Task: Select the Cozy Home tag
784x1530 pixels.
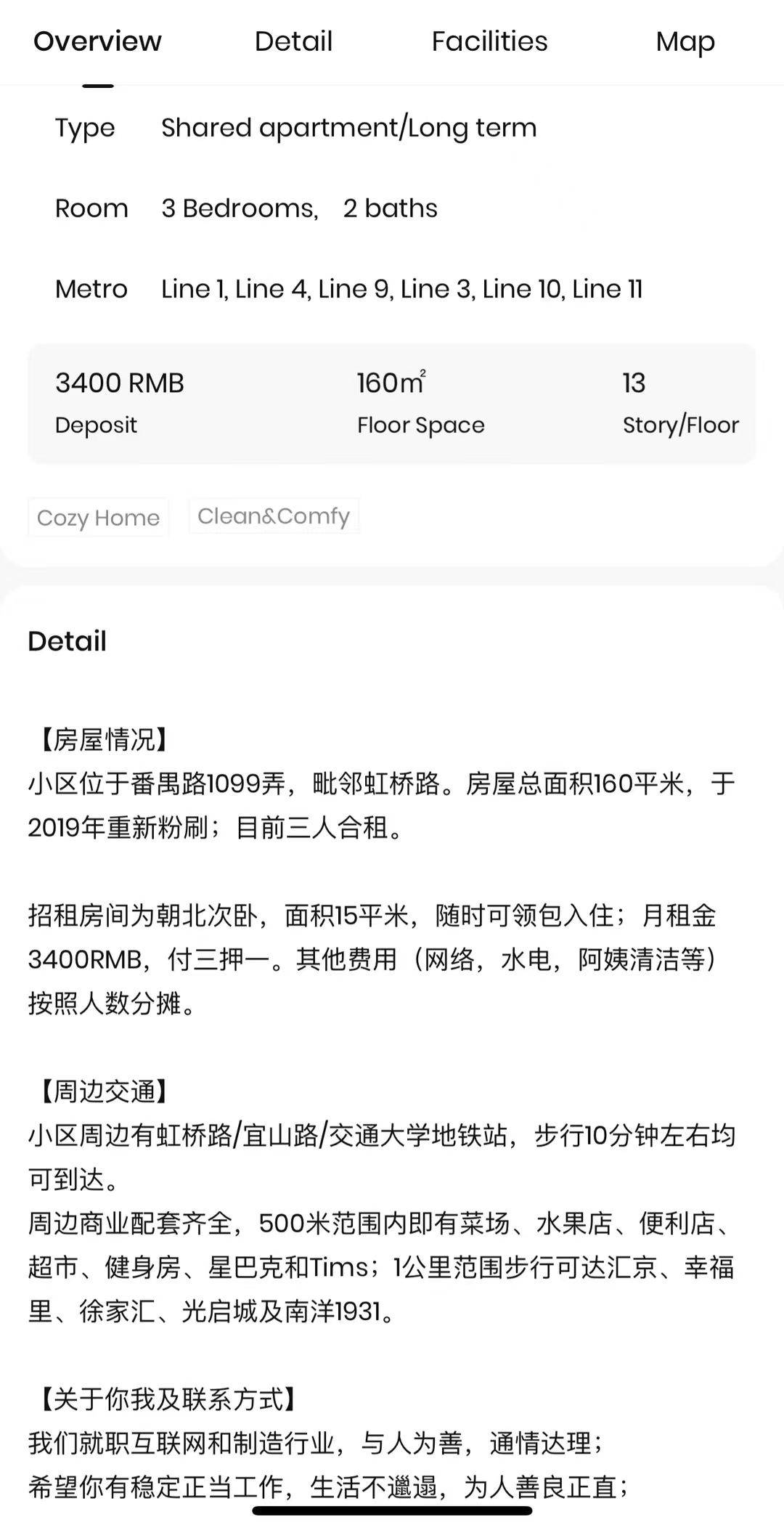Action: point(97,517)
